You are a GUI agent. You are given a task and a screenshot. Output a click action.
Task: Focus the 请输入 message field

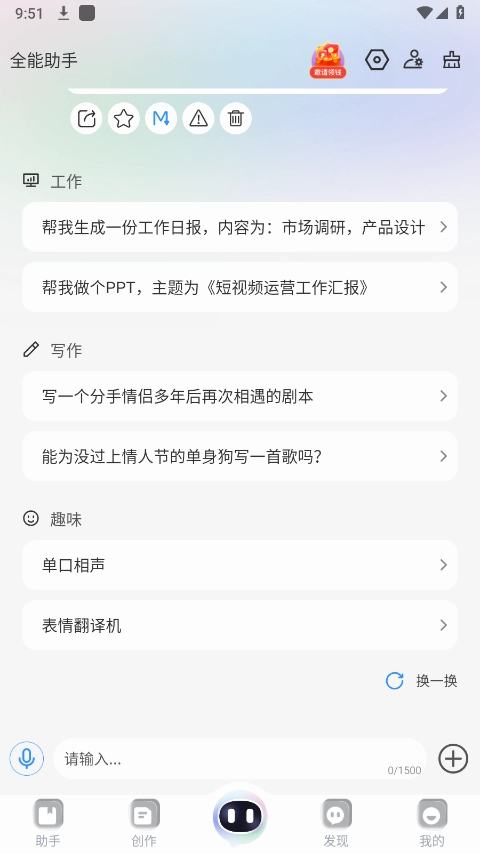pyautogui.click(x=240, y=758)
